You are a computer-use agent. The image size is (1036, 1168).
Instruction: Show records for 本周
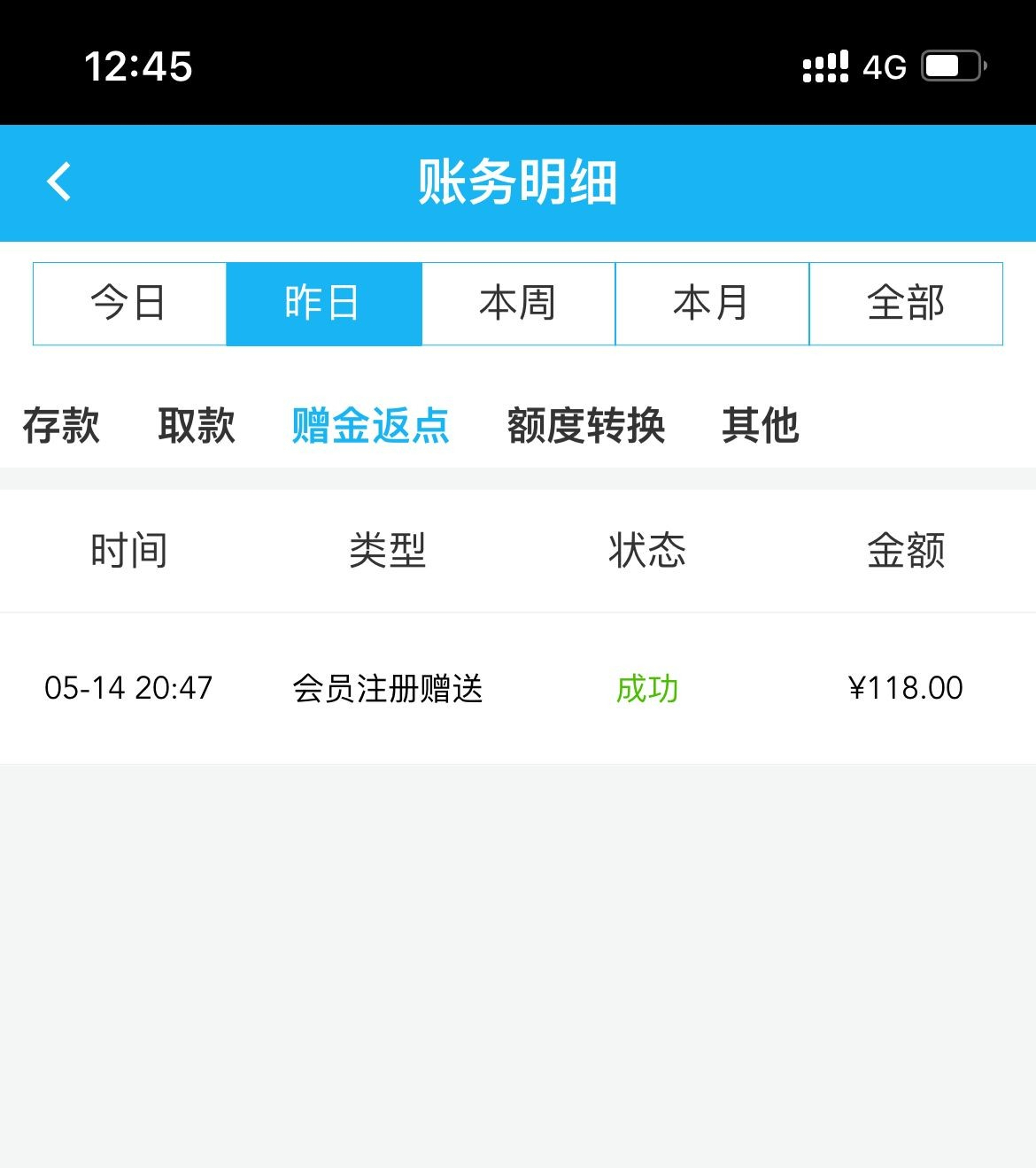[518, 304]
